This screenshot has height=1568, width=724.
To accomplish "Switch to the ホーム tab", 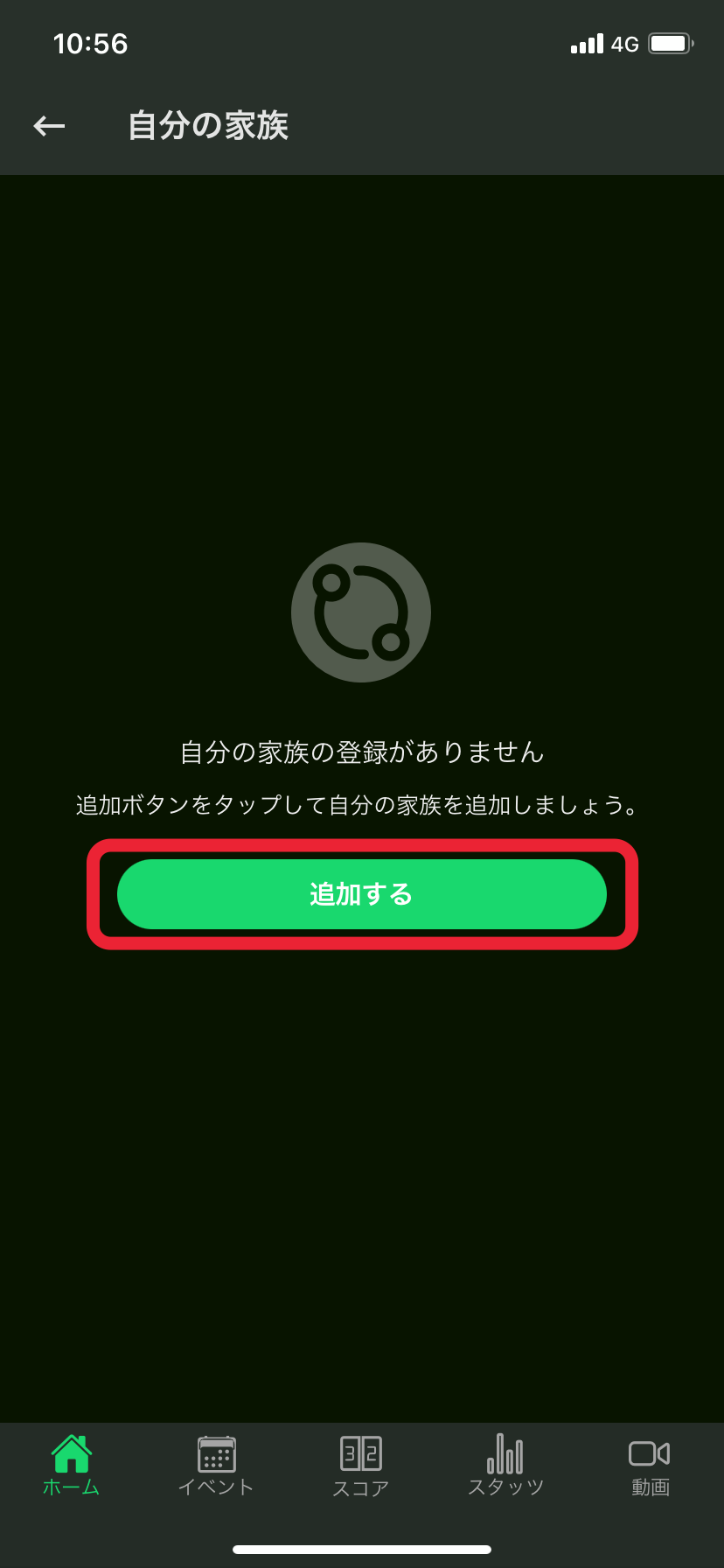I will pos(72,1466).
